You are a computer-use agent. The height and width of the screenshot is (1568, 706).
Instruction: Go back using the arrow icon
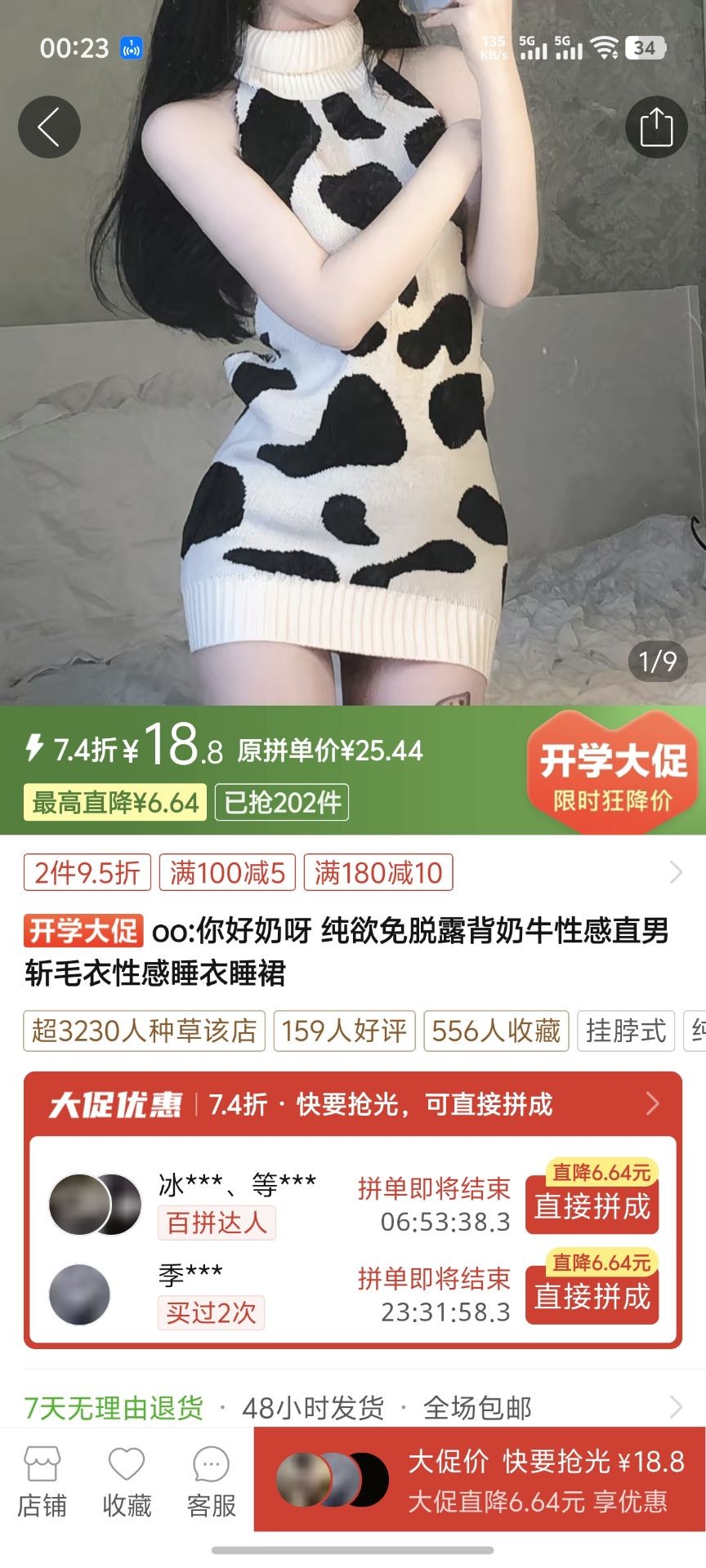tap(49, 127)
